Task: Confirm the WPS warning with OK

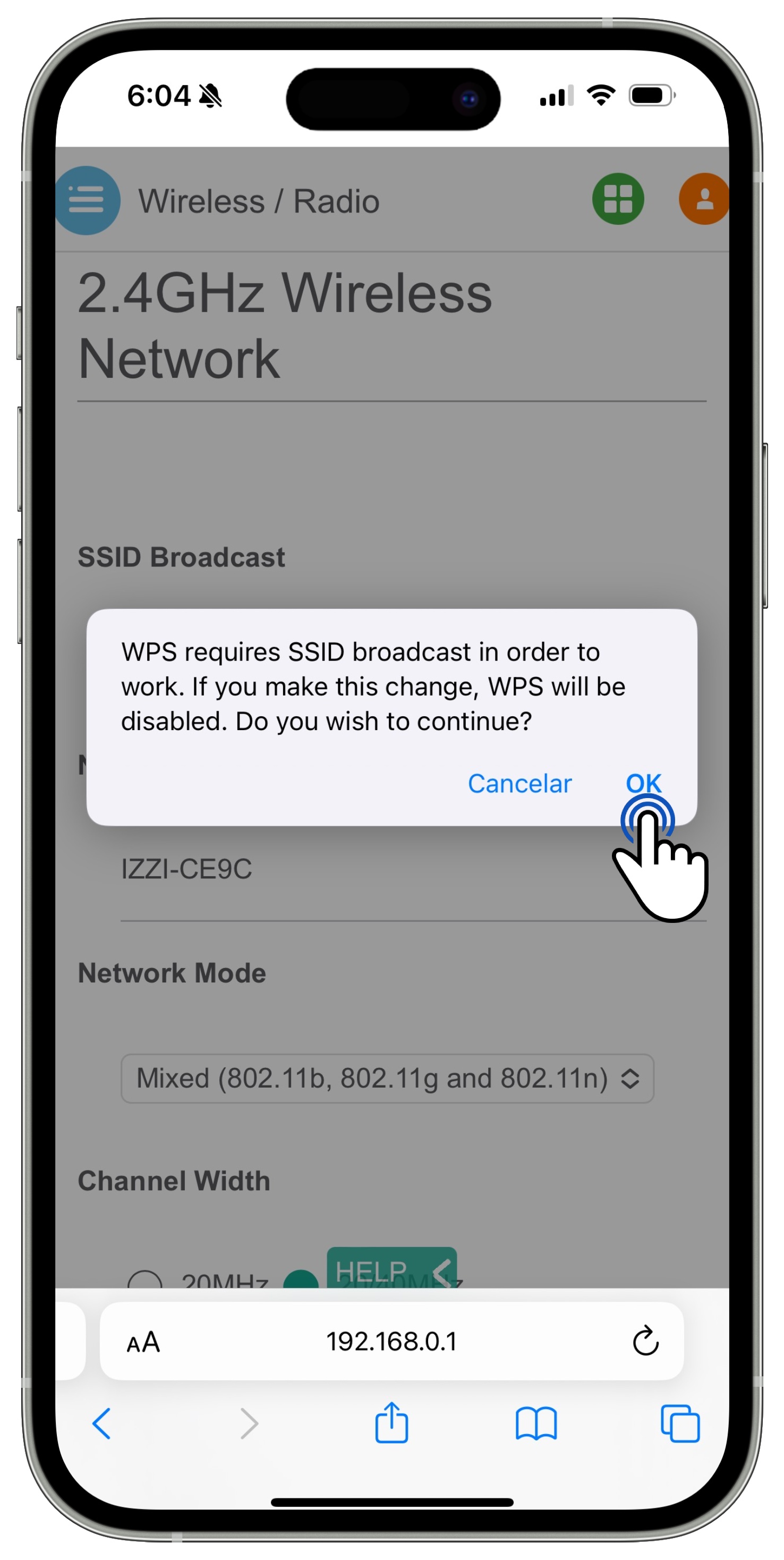Action: tap(643, 783)
